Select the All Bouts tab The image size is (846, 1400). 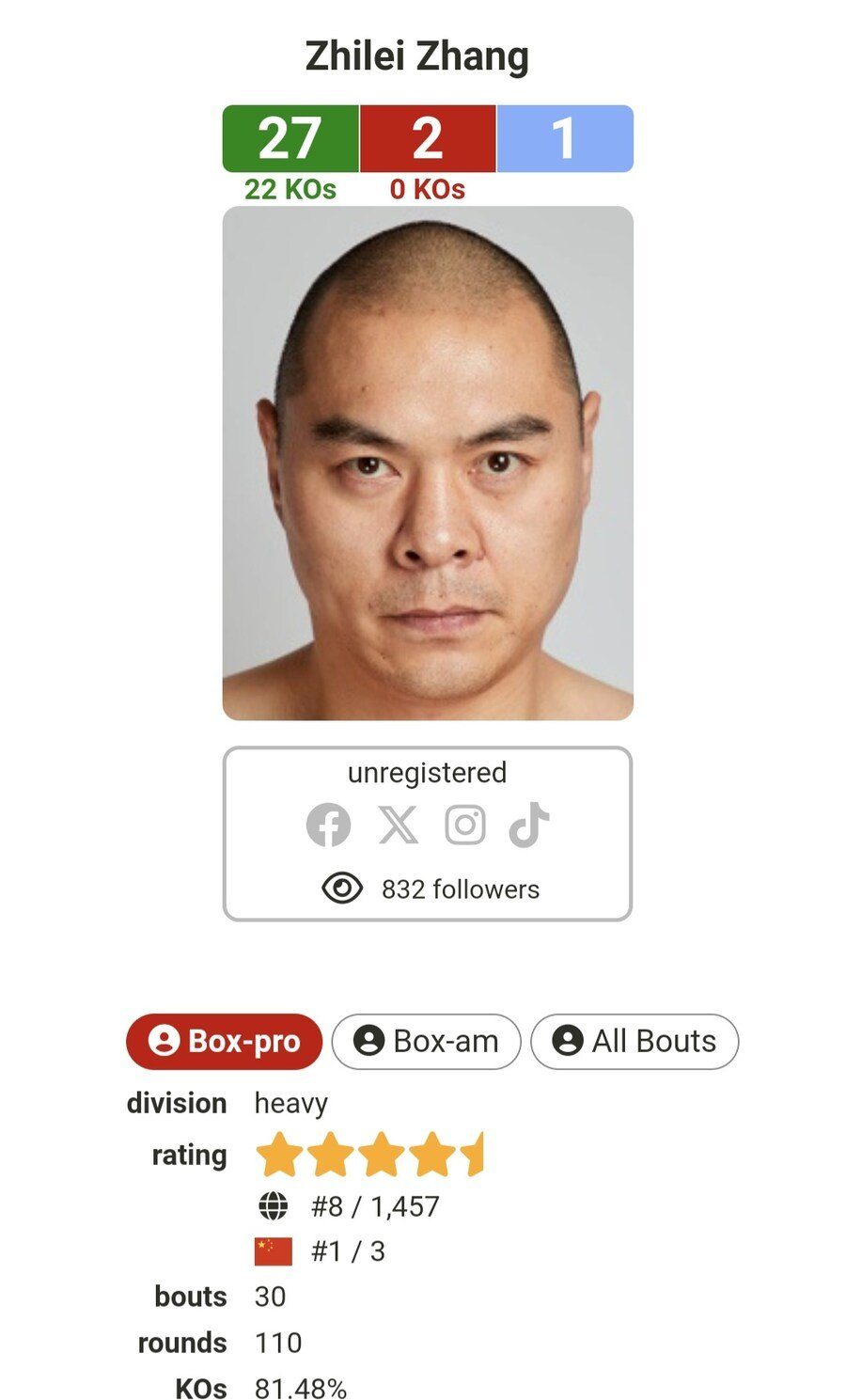634,1041
